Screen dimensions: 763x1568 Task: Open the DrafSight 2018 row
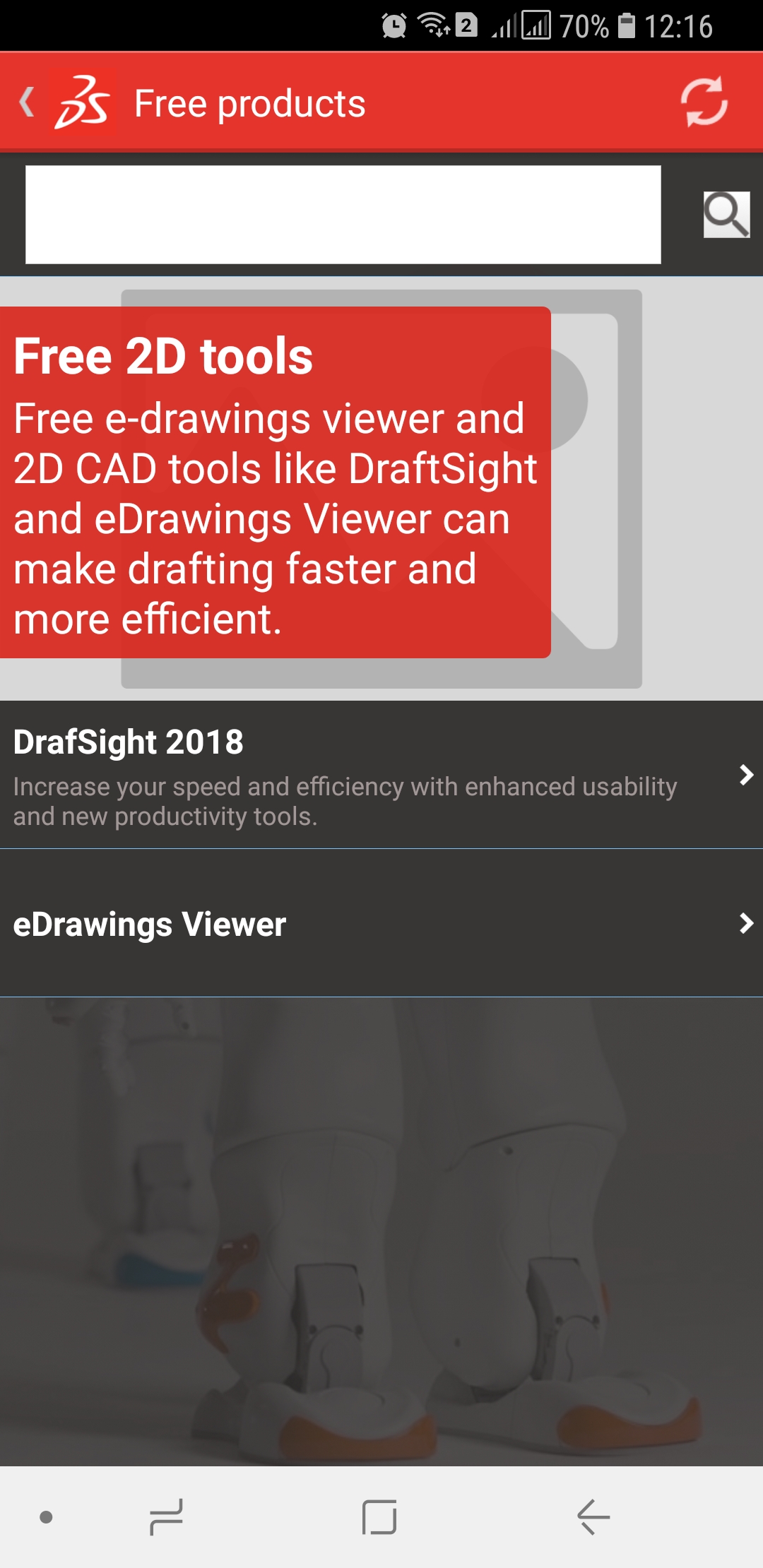click(381, 775)
